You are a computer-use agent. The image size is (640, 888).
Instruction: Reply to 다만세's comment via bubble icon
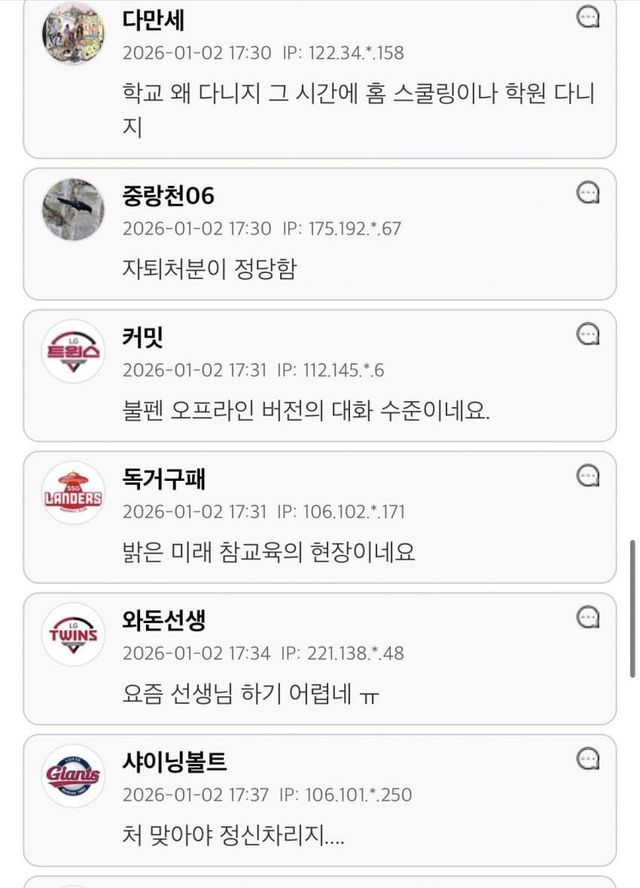click(589, 16)
